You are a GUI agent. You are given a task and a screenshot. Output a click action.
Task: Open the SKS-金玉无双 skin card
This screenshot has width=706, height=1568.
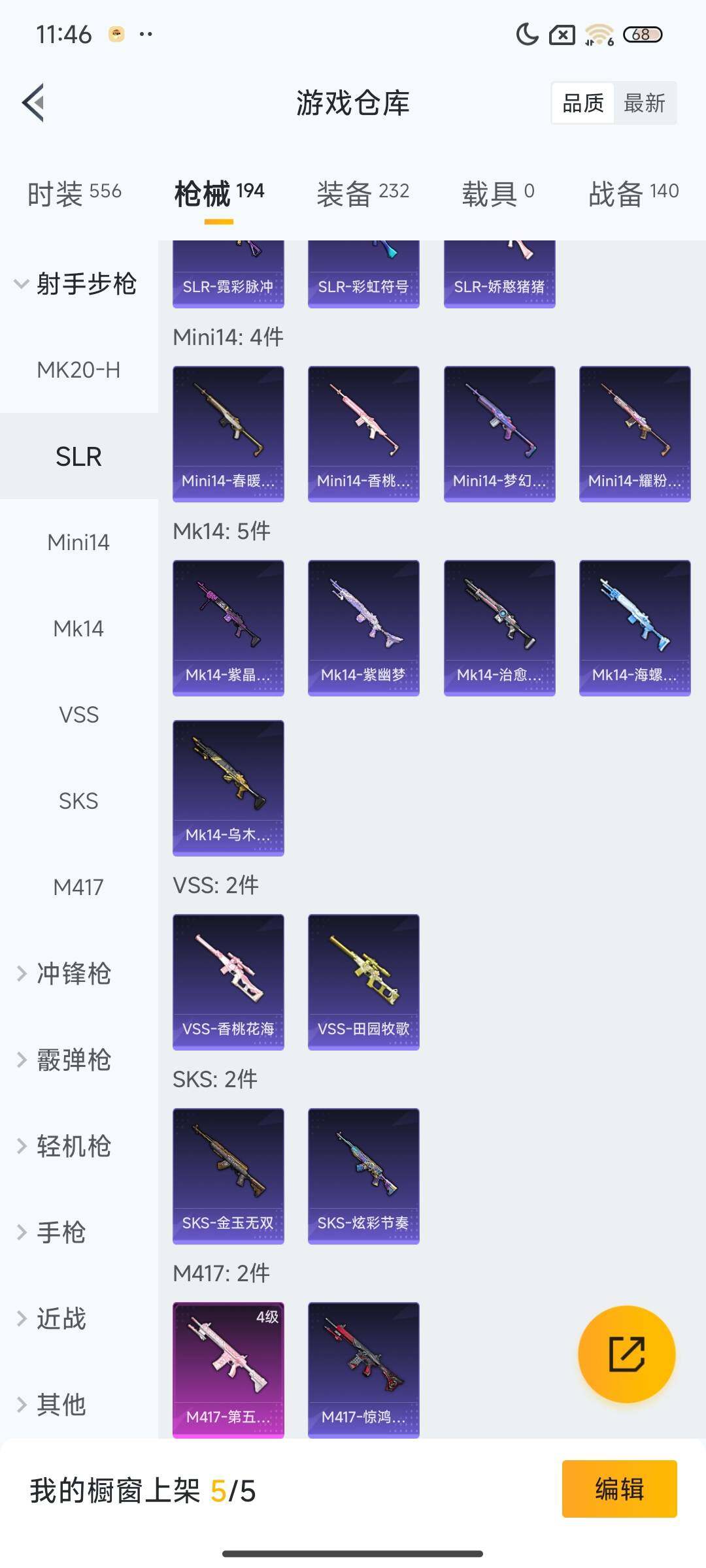click(228, 1175)
